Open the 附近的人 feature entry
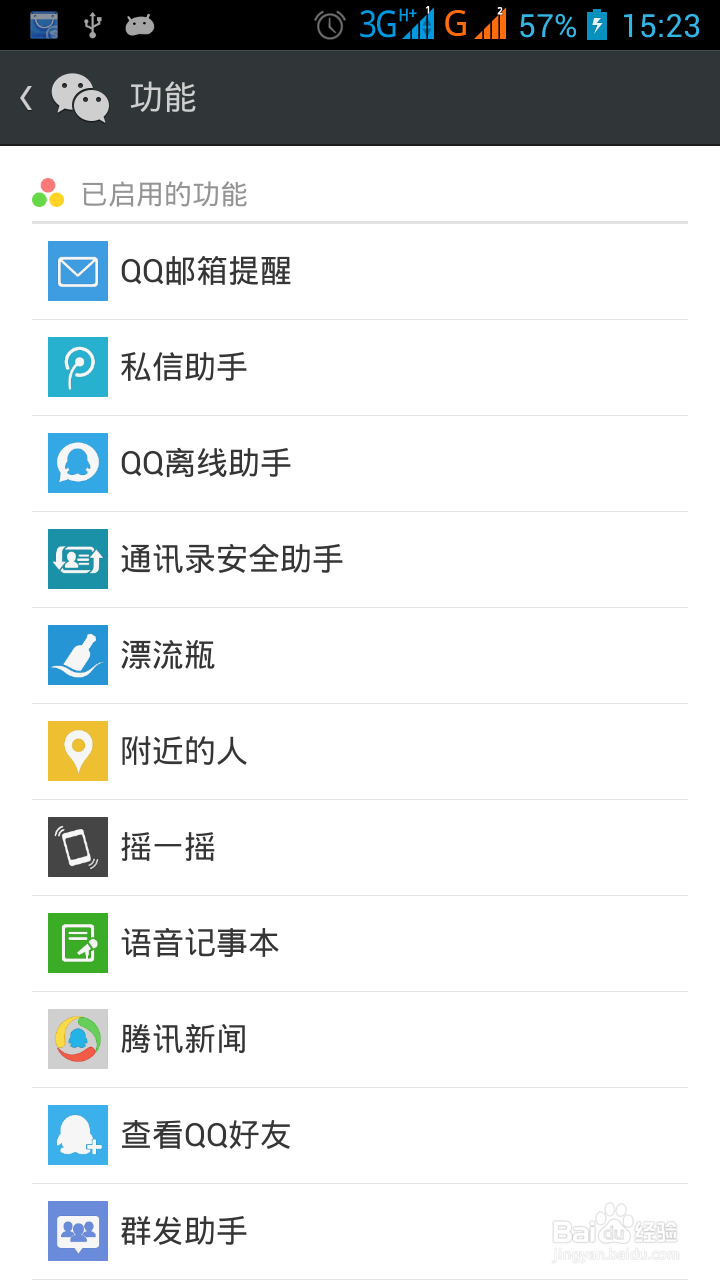This screenshot has width=720, height=1280. [360, 751]
